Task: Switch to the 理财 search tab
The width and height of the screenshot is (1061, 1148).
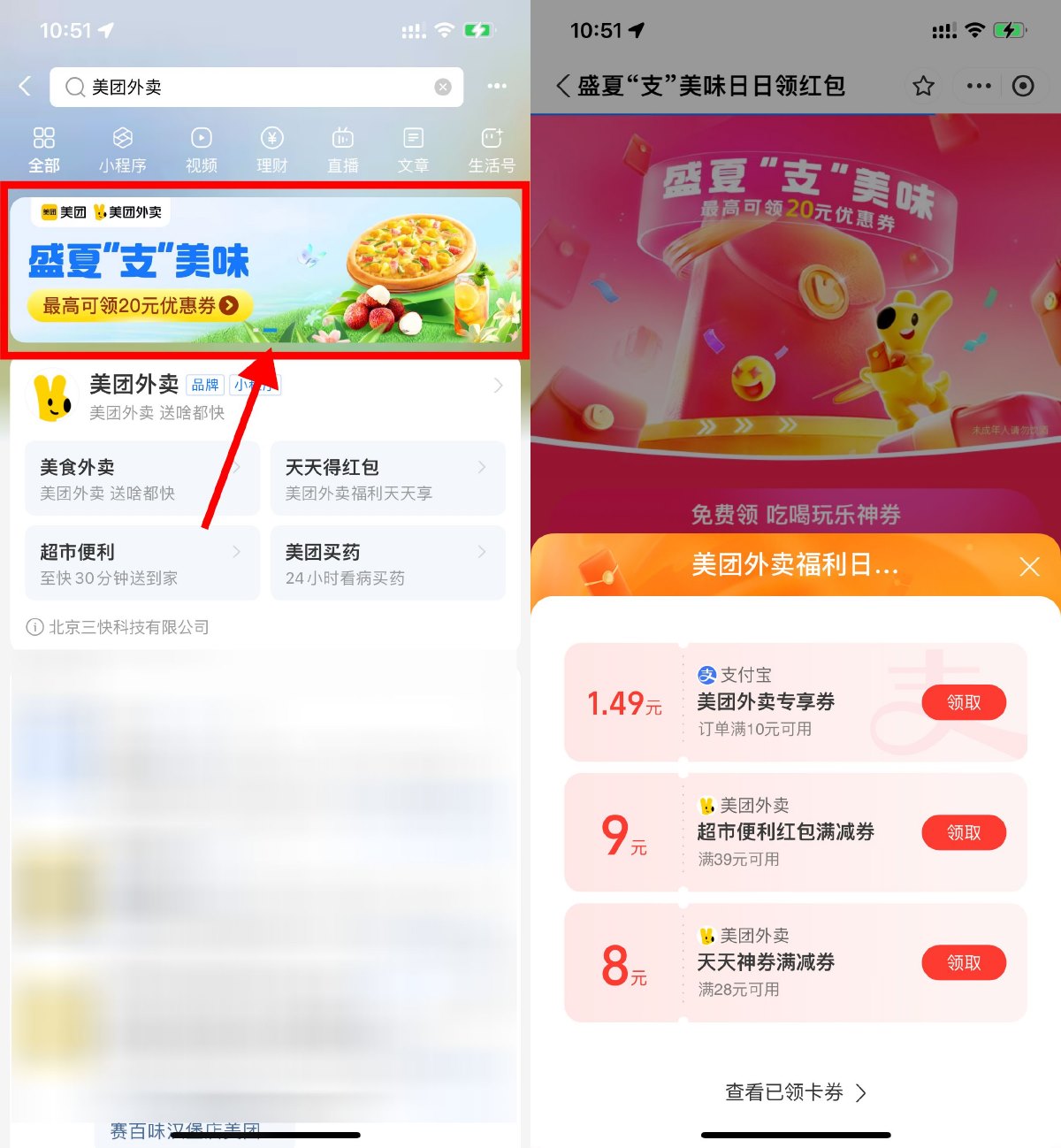Action: [271, 149]
